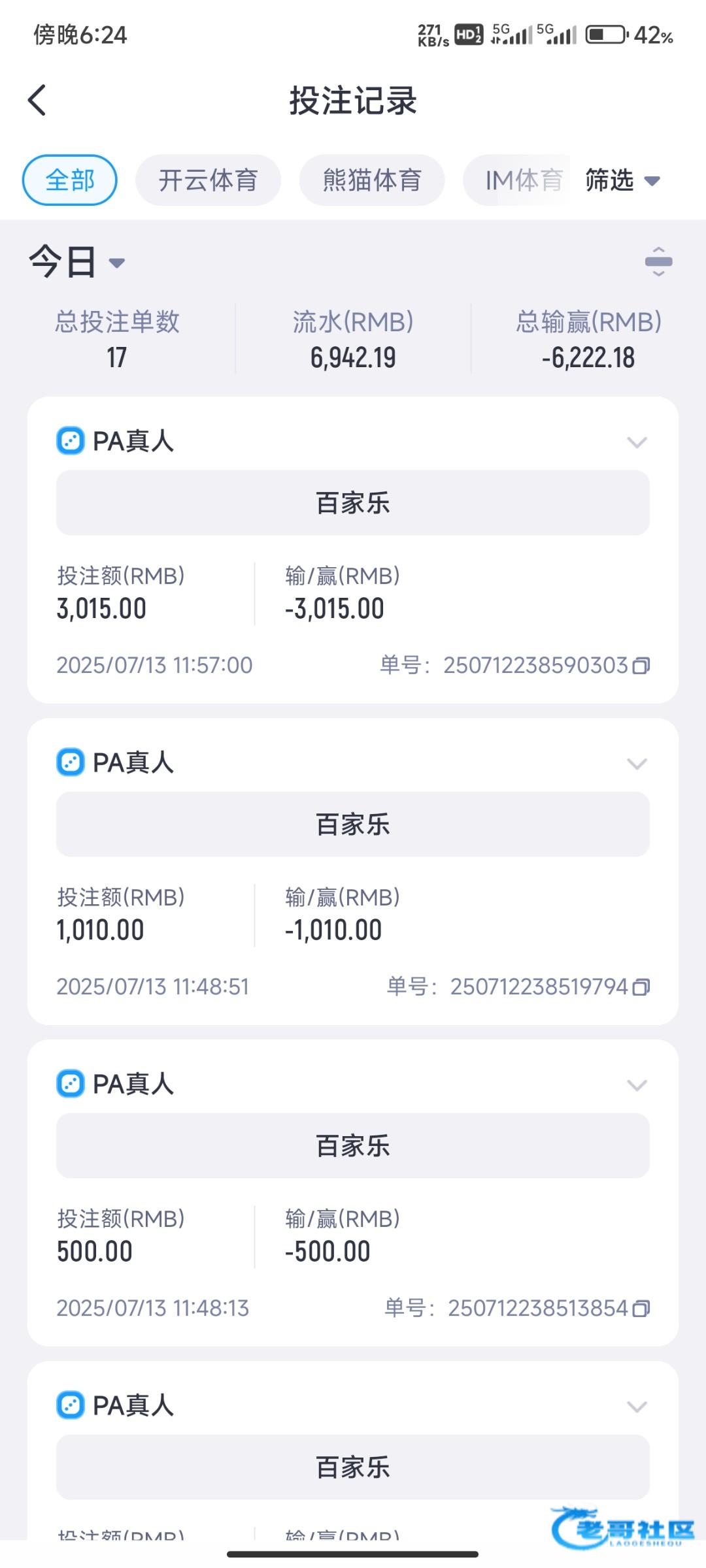
Task: Switch to the 开云体育 tab
Action: pyautogui.click(x=208, y=180)
